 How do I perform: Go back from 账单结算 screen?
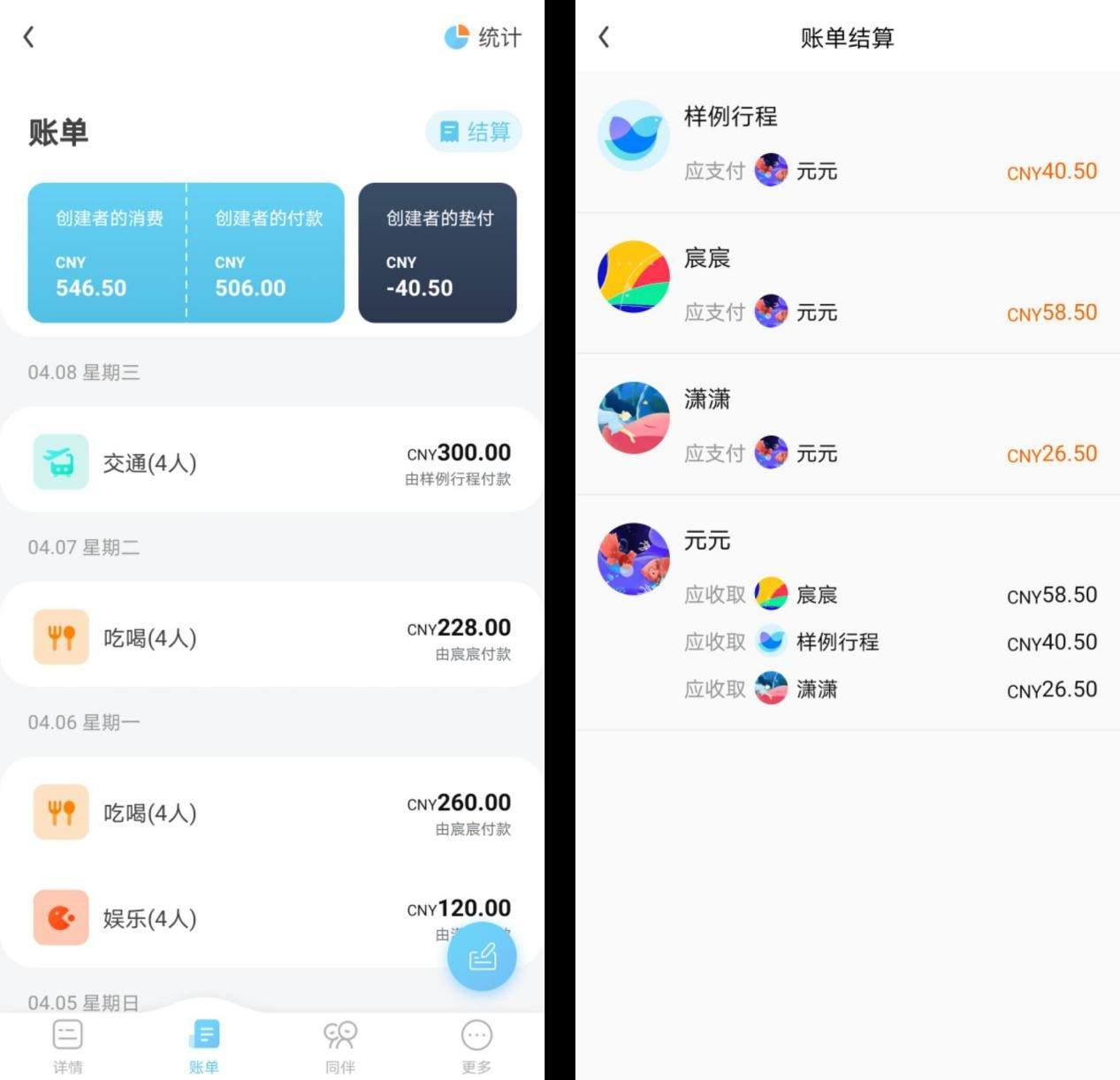pyautogui.click(x=604, y=37)
